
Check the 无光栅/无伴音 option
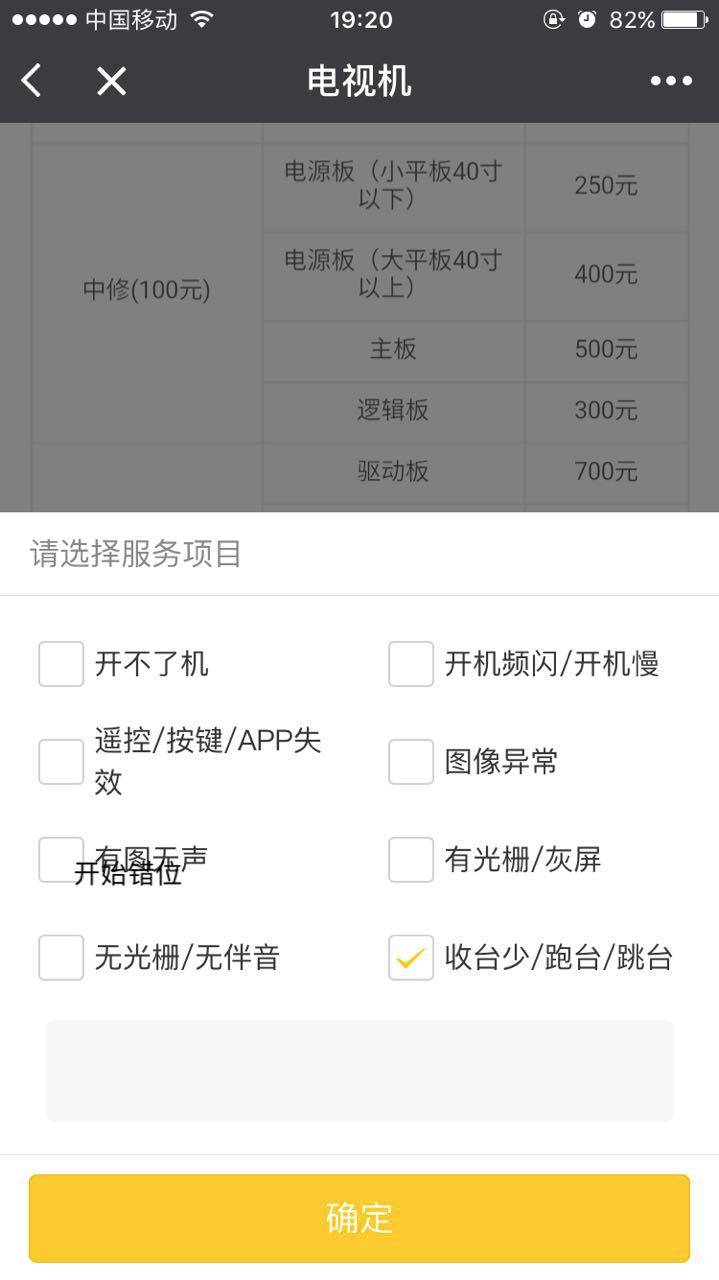61,957
